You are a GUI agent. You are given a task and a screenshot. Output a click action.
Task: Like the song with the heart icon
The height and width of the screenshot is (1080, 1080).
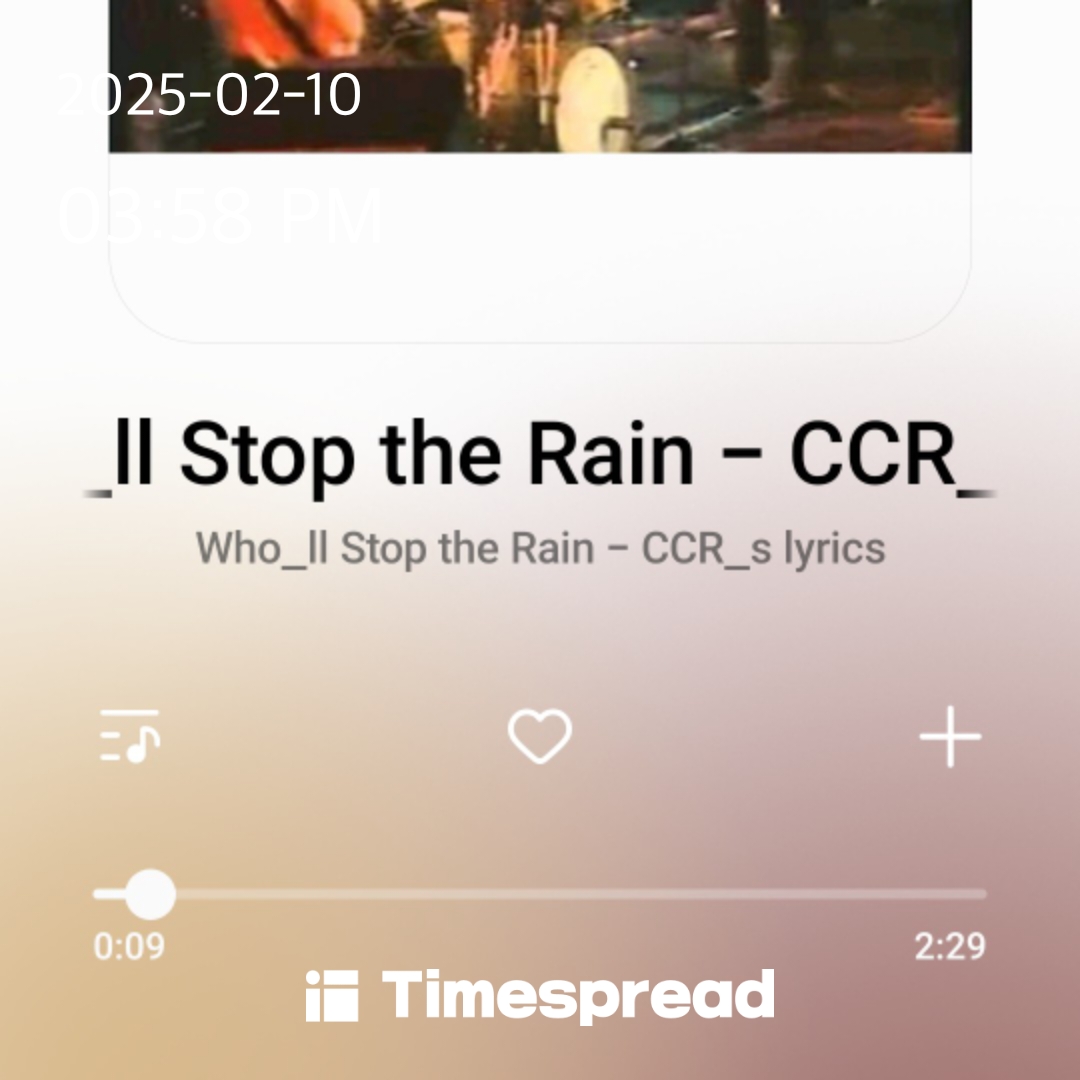coord(540,737)
